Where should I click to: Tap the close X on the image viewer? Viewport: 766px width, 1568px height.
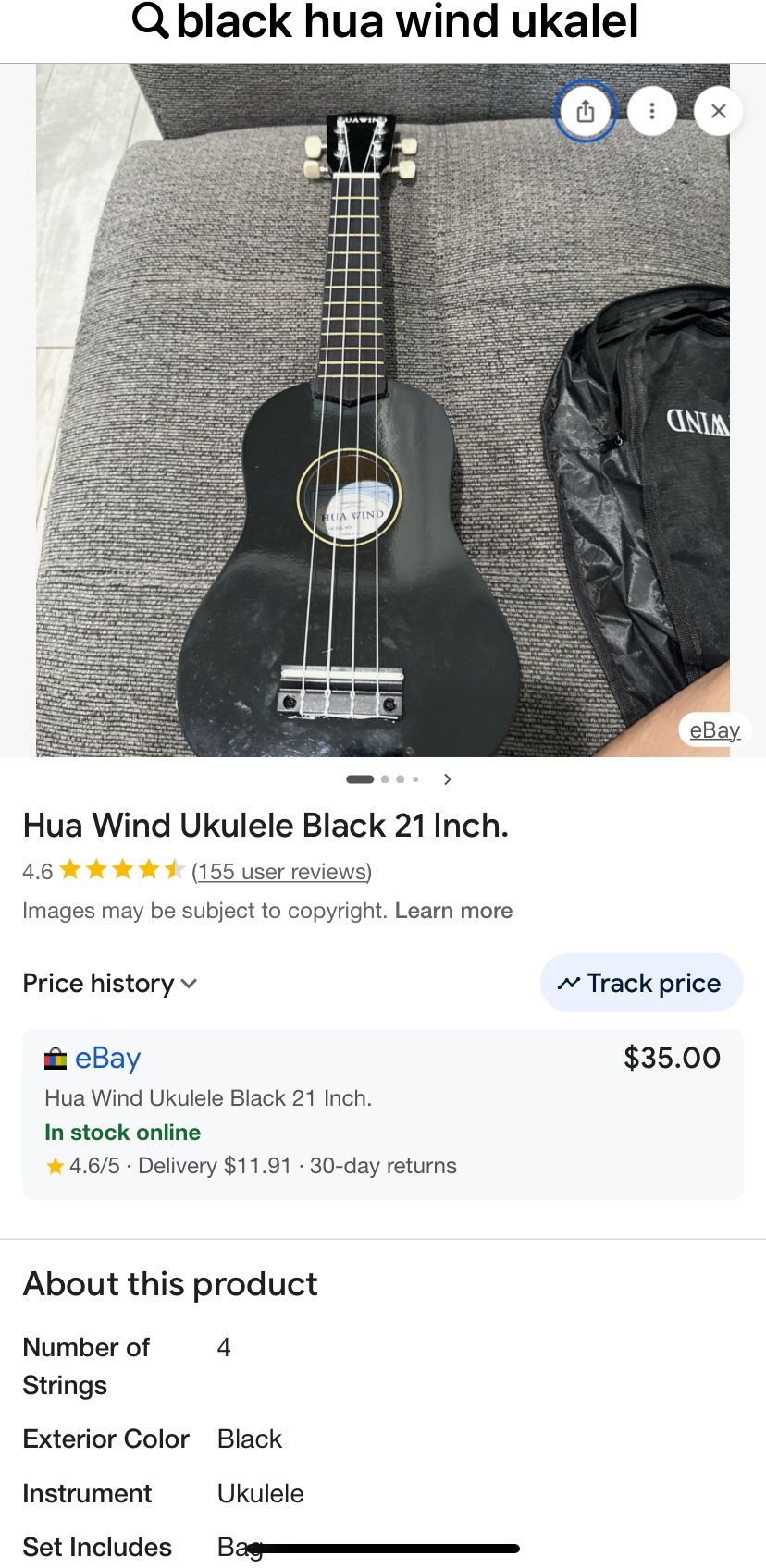719,110
